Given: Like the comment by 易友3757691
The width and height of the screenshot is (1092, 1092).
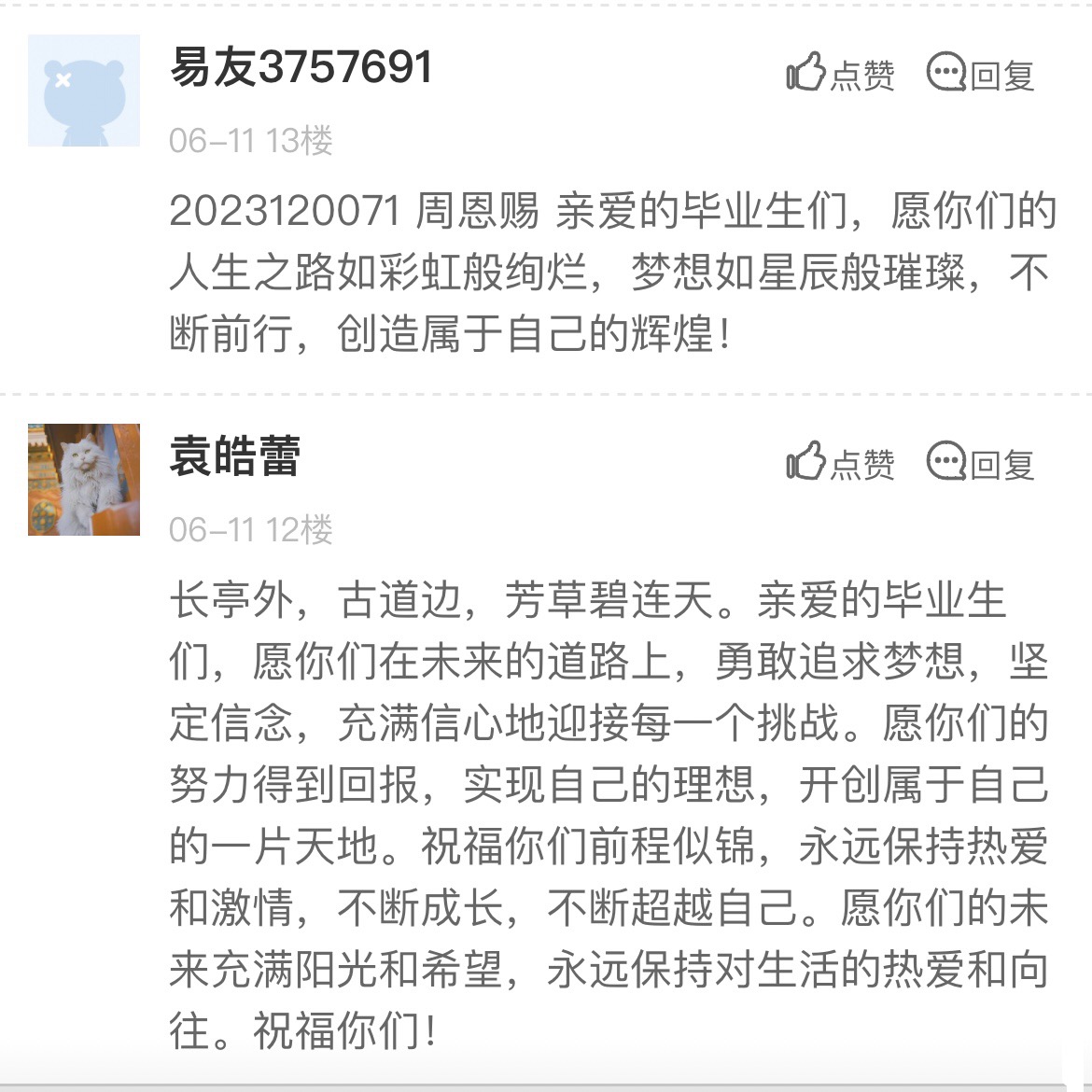Looking at the screenshot, I should (840, 74).
